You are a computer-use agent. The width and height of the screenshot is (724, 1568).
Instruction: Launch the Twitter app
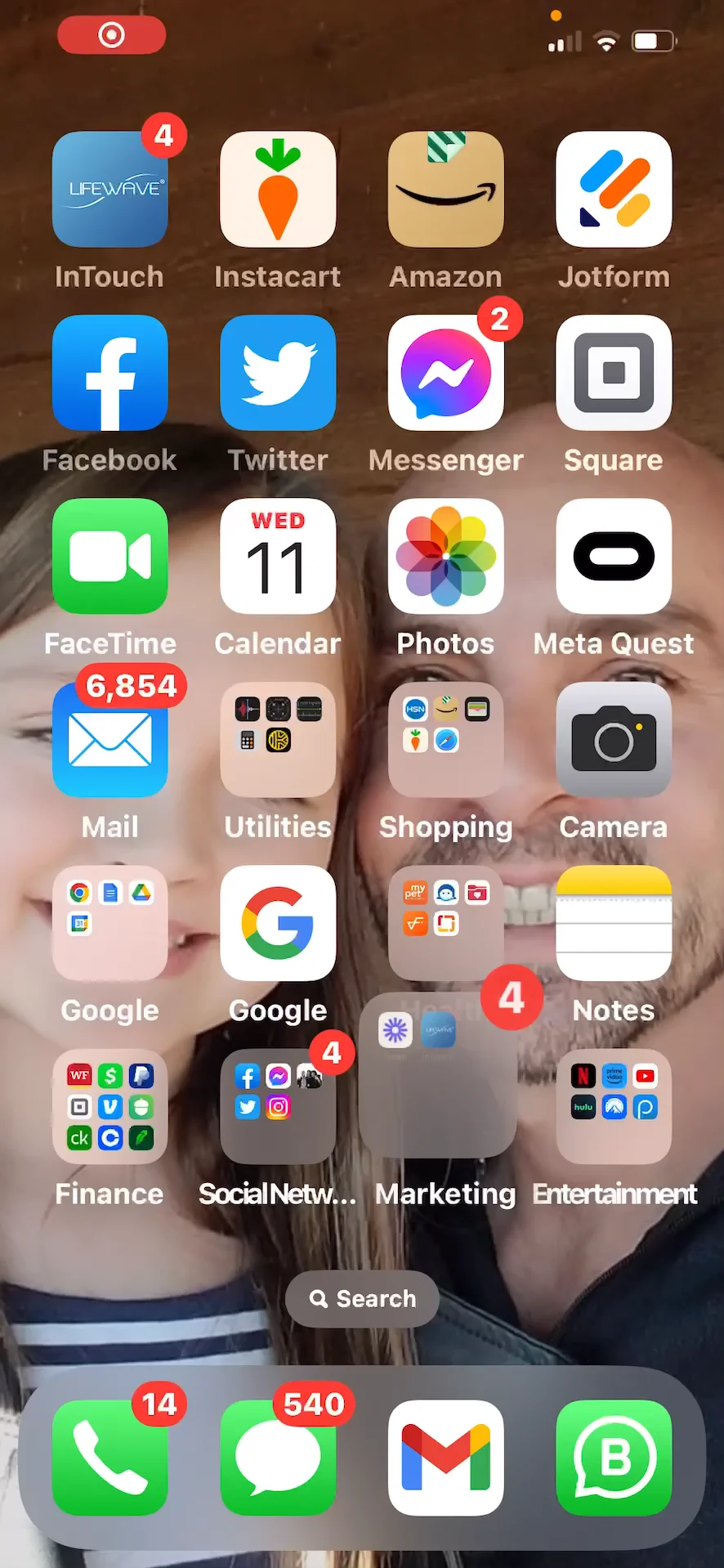point(278,373)
